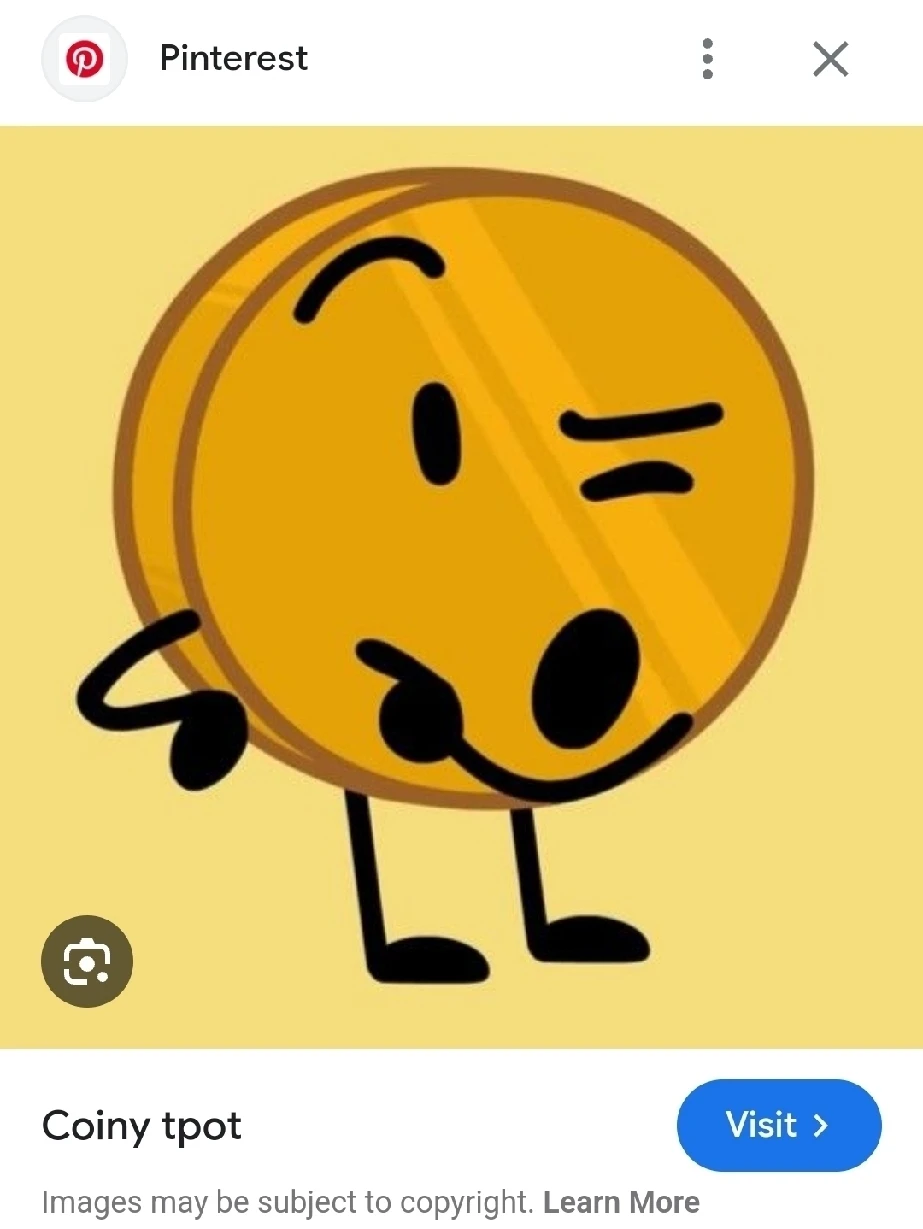Open the Pinterest source header
The height and width of the screenshot is (1229, 923).
coord(232,59)
